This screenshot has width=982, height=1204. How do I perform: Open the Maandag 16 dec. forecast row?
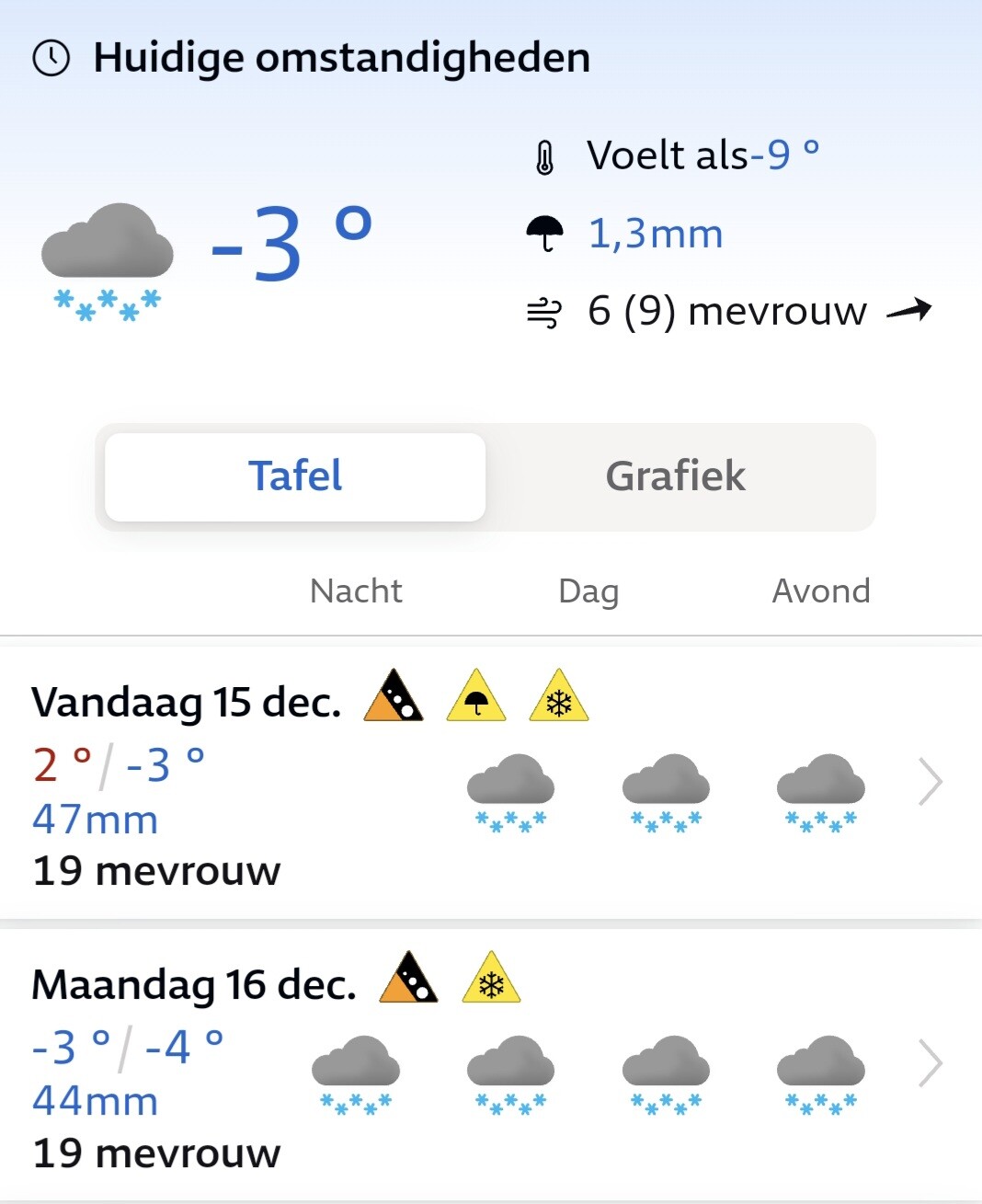point(491,1064)
